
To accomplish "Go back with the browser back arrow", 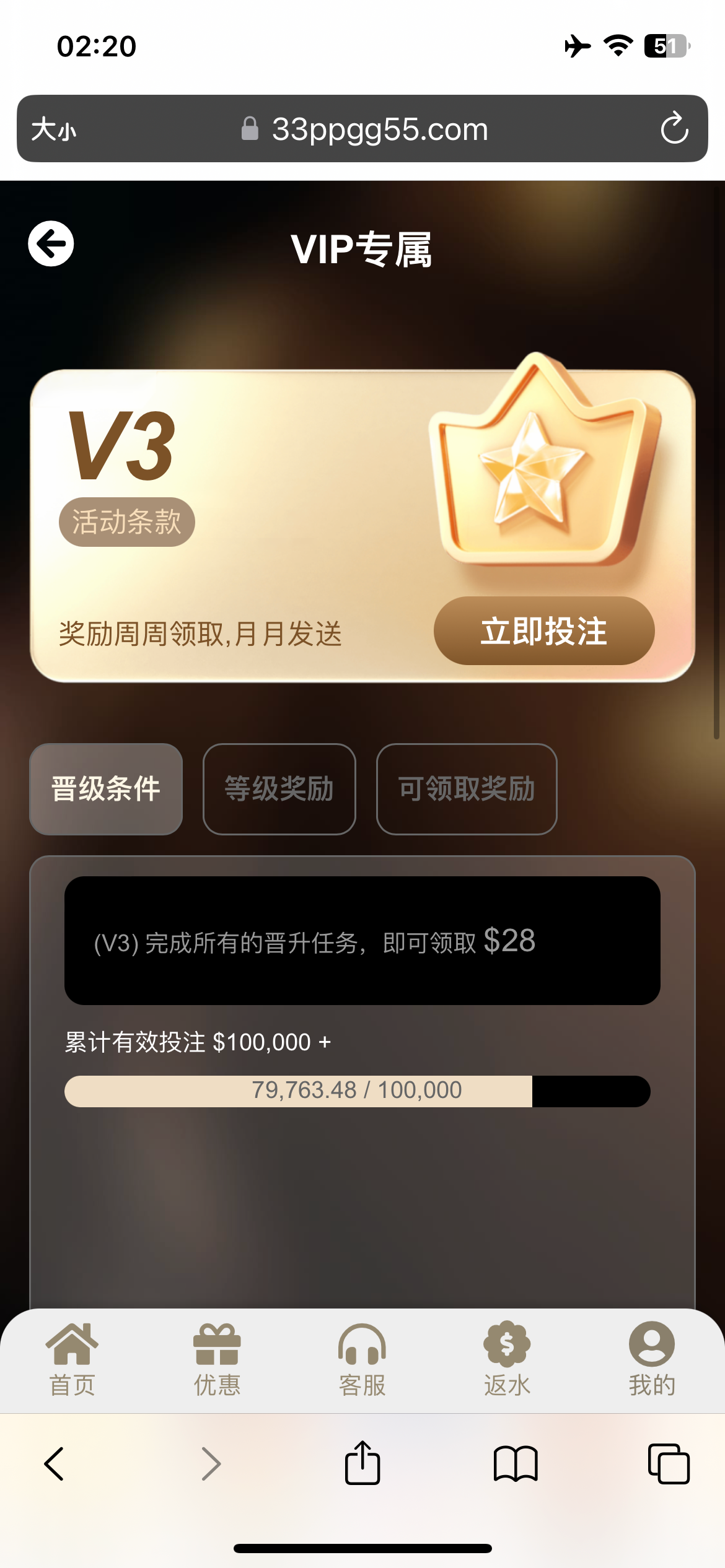I will [55, 1464].
